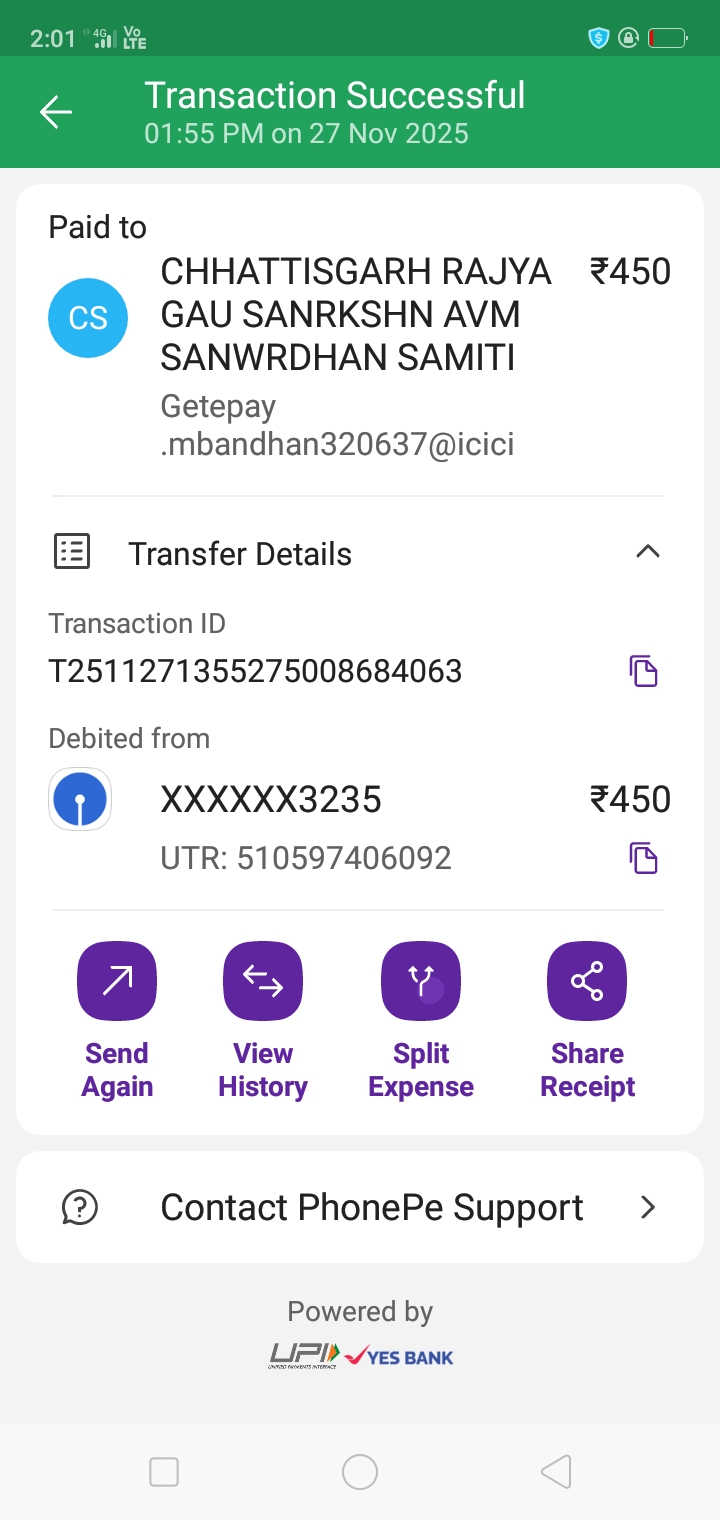Screen dimensions: 720x1520
Task: Select Split Expense
Action: (421, 982)
